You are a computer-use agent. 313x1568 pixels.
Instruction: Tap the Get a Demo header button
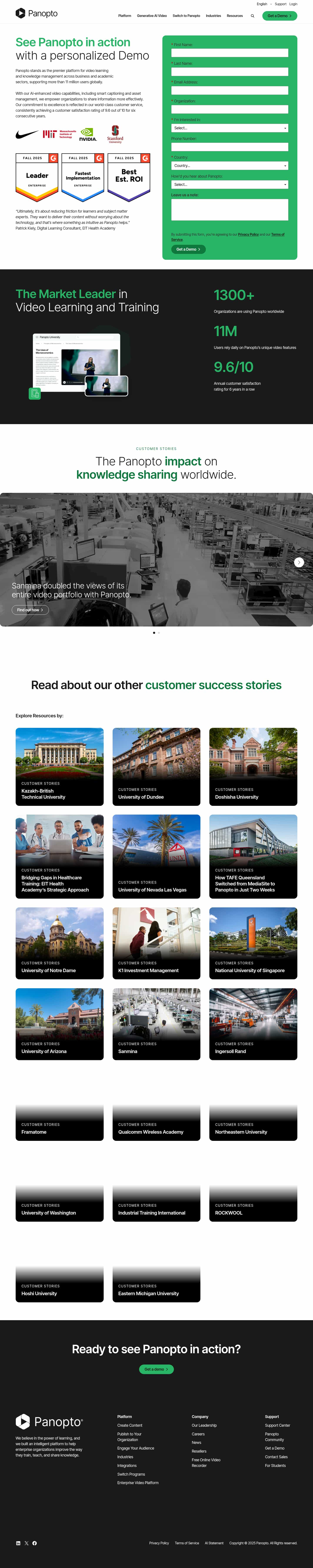pyautogui.click(x=280, y=16)
